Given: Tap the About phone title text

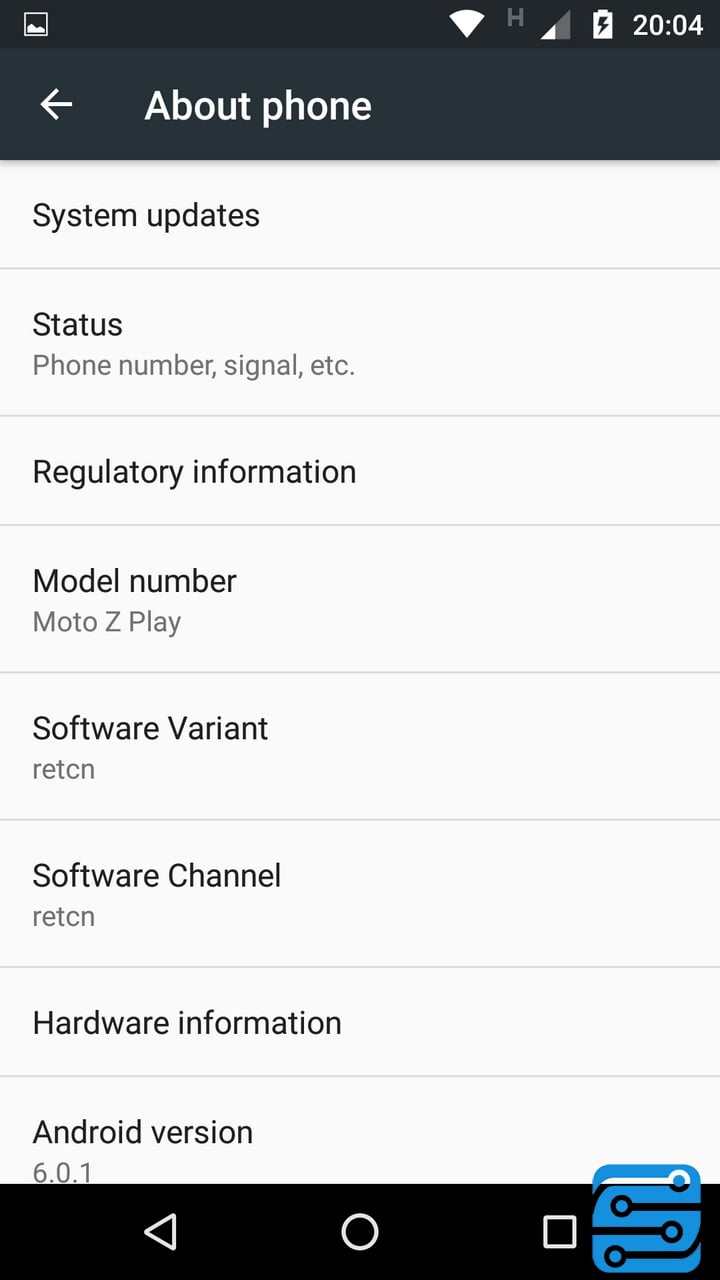Looking at the screenshot, I should tap(258, 104).
